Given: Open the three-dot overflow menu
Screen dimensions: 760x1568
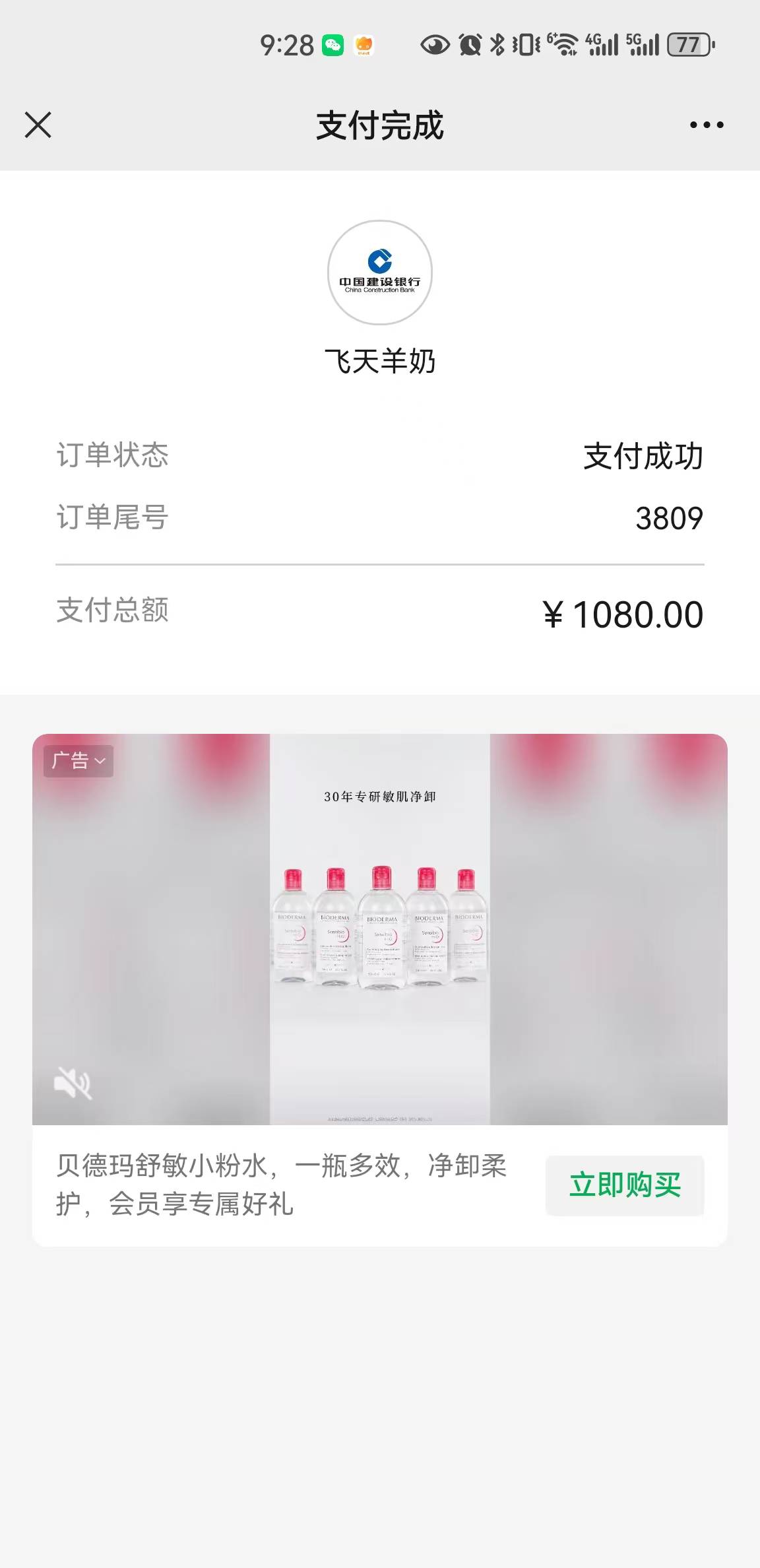Looking at the screenshot, I should (x=706, y=125).
